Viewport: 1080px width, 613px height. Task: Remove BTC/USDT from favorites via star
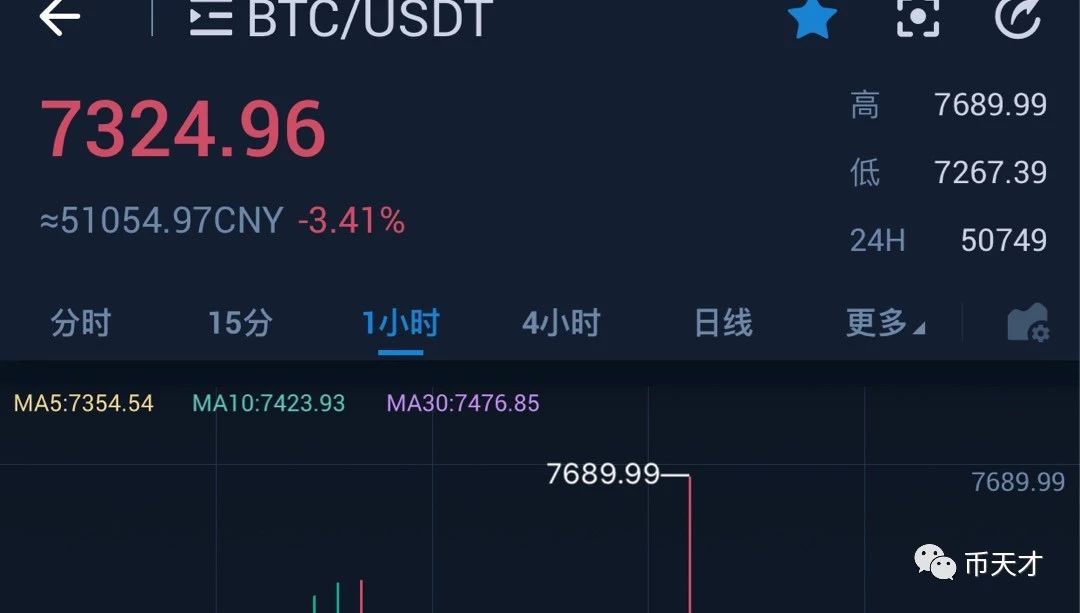point(812,18)
